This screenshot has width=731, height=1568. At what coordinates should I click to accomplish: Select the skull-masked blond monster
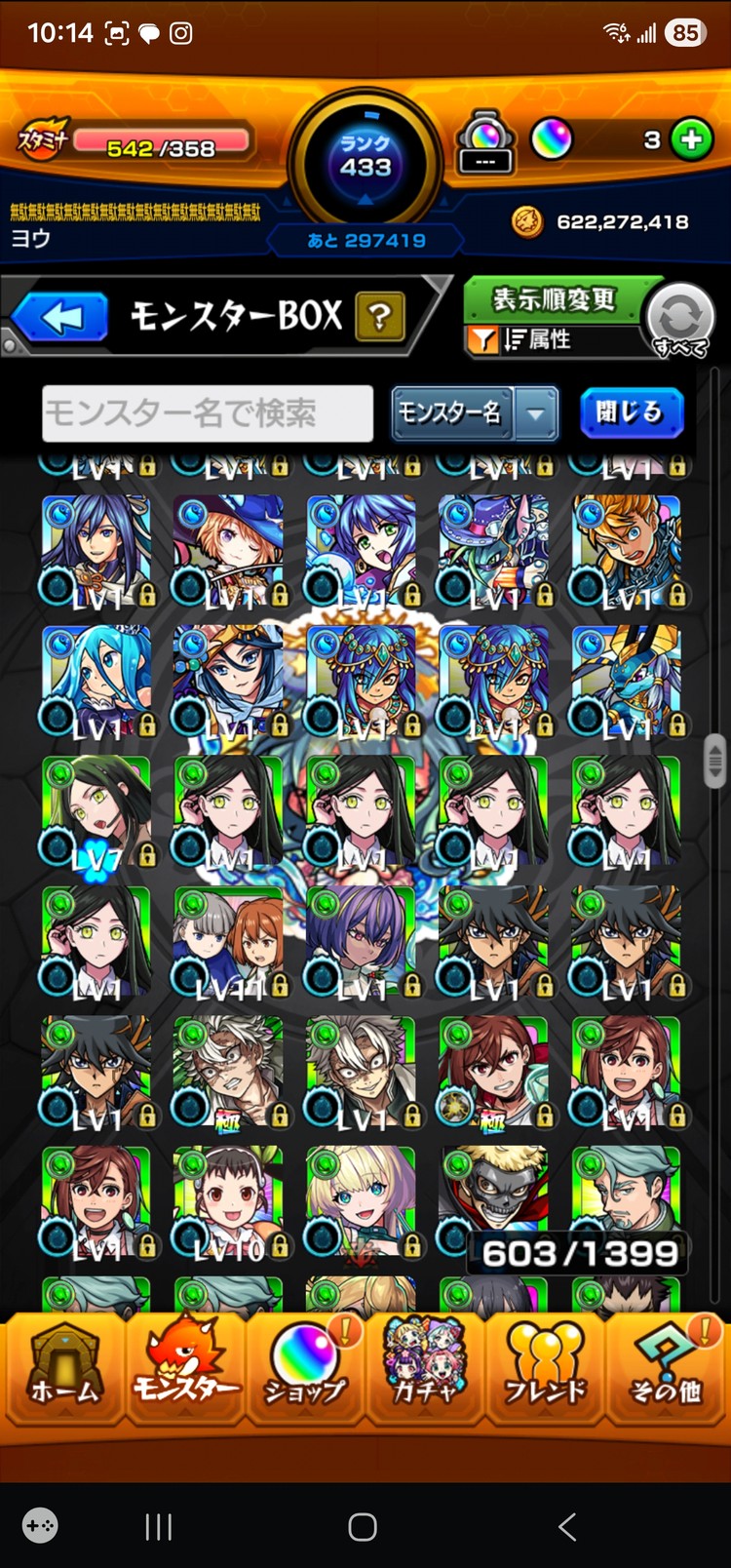coord(493,1195)
